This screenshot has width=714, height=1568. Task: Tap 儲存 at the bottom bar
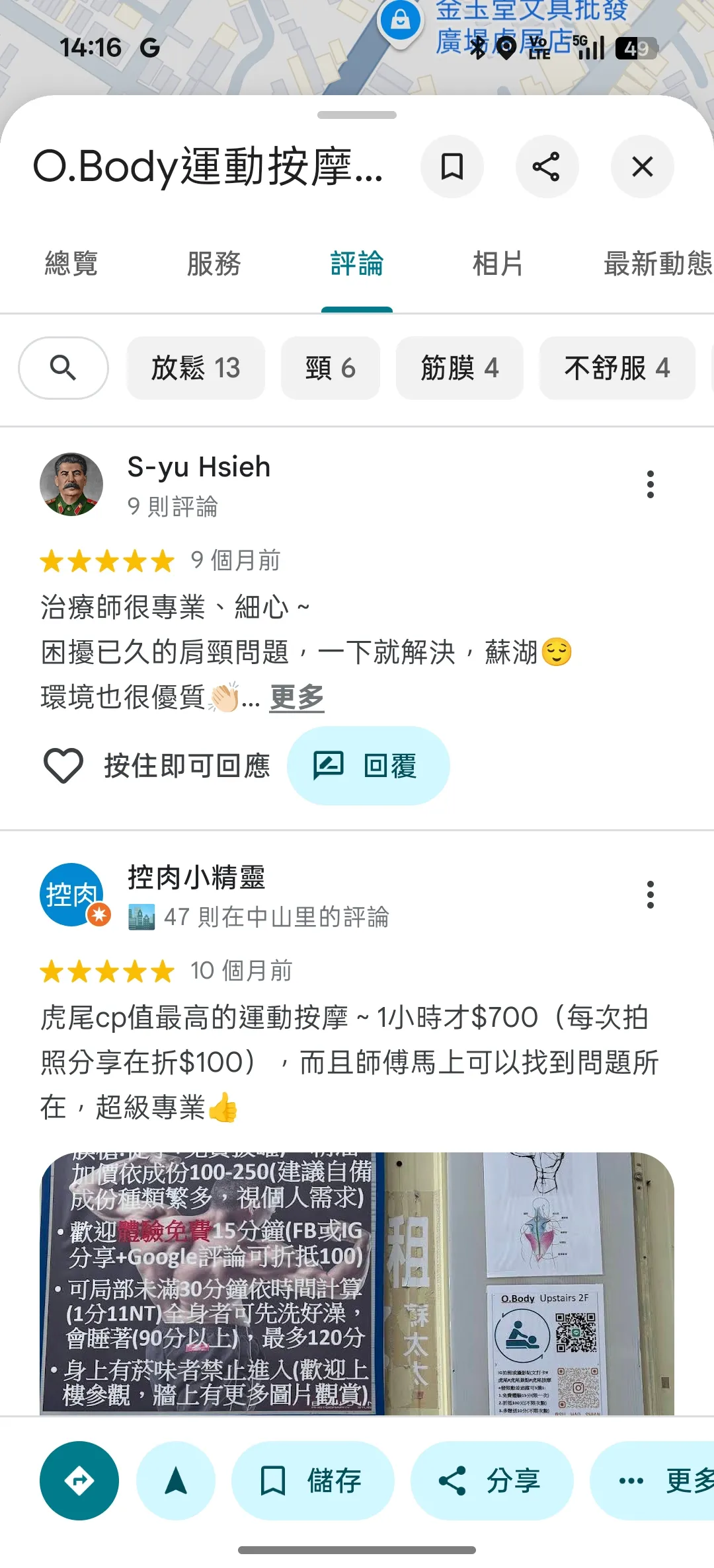click(x=313, y=1481)
